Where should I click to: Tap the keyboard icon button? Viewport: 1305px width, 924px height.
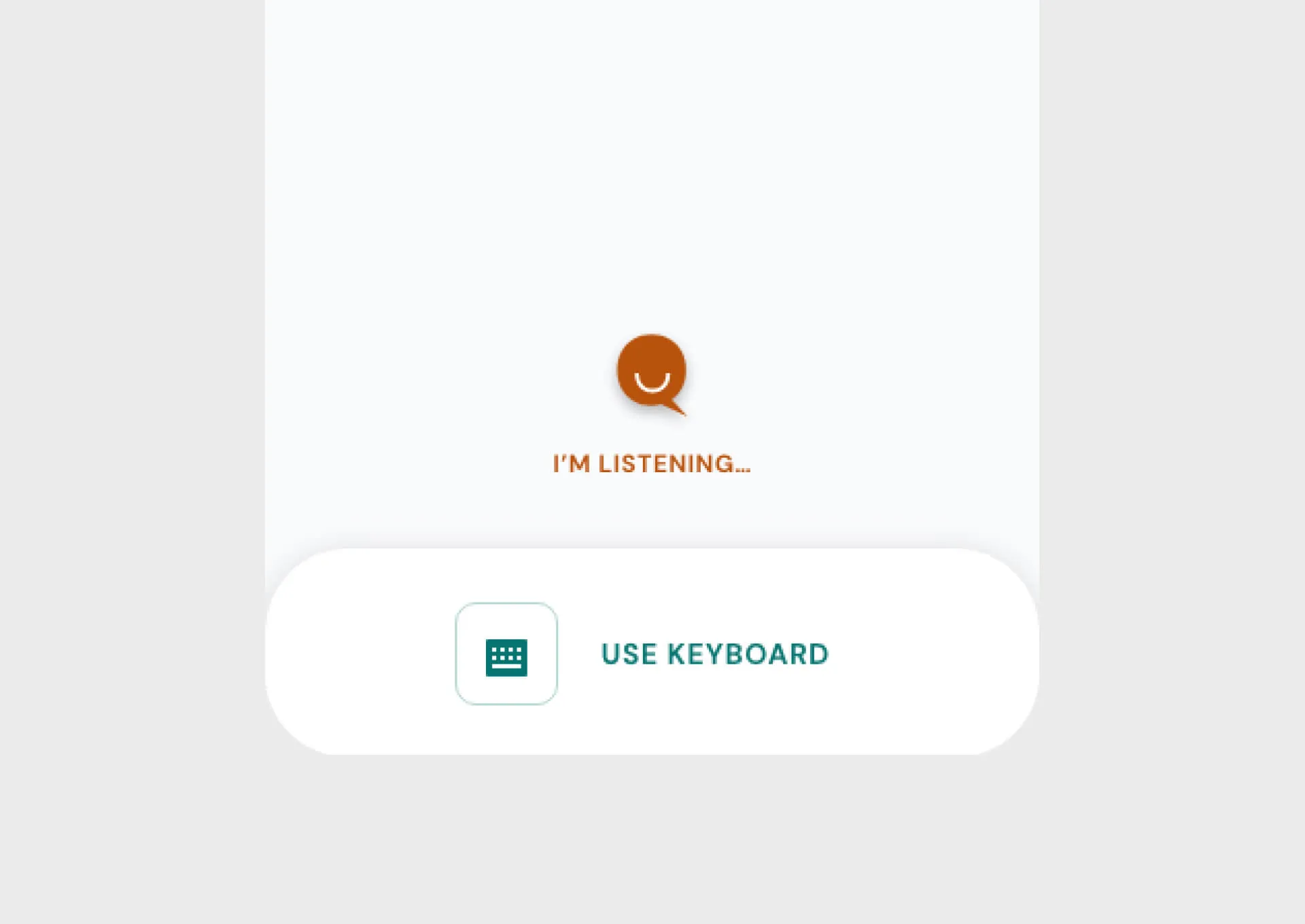pyautogui.click(x=506, y=654)
